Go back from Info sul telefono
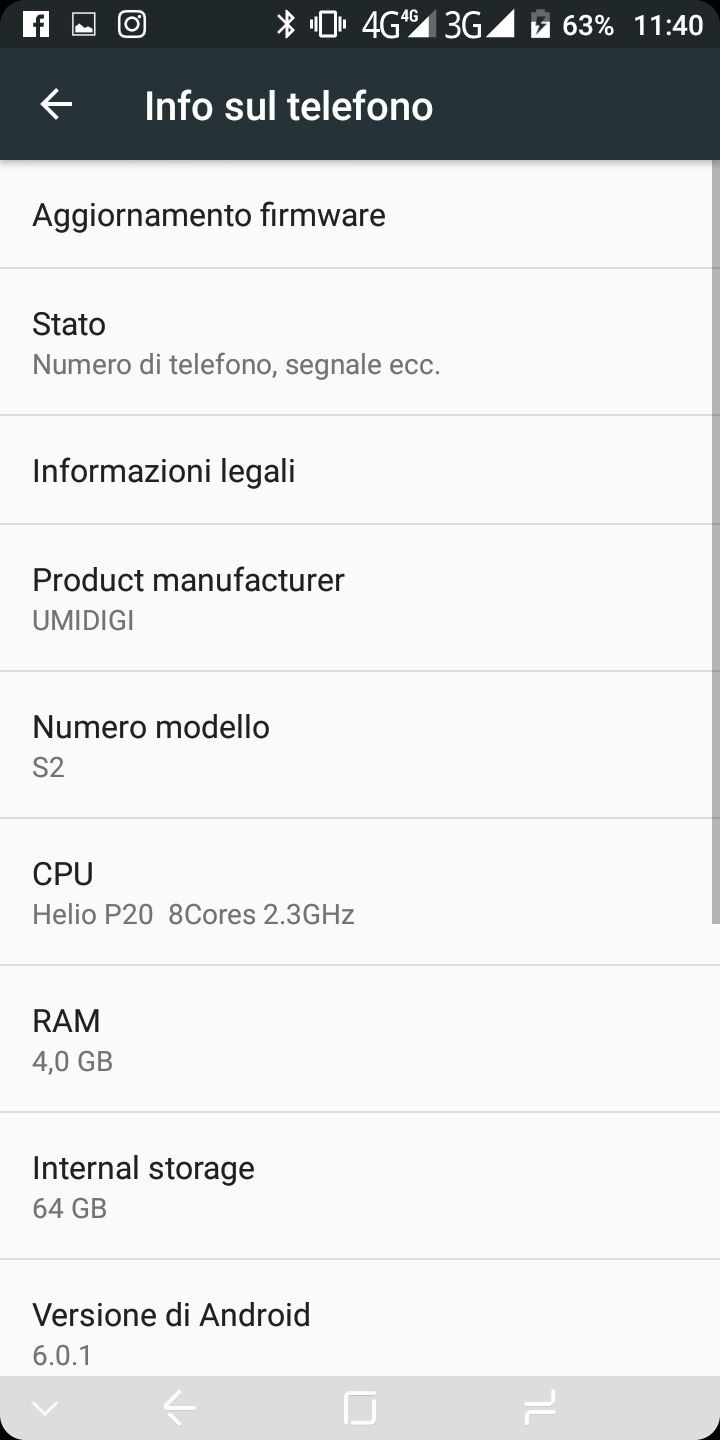 (56, 105)
